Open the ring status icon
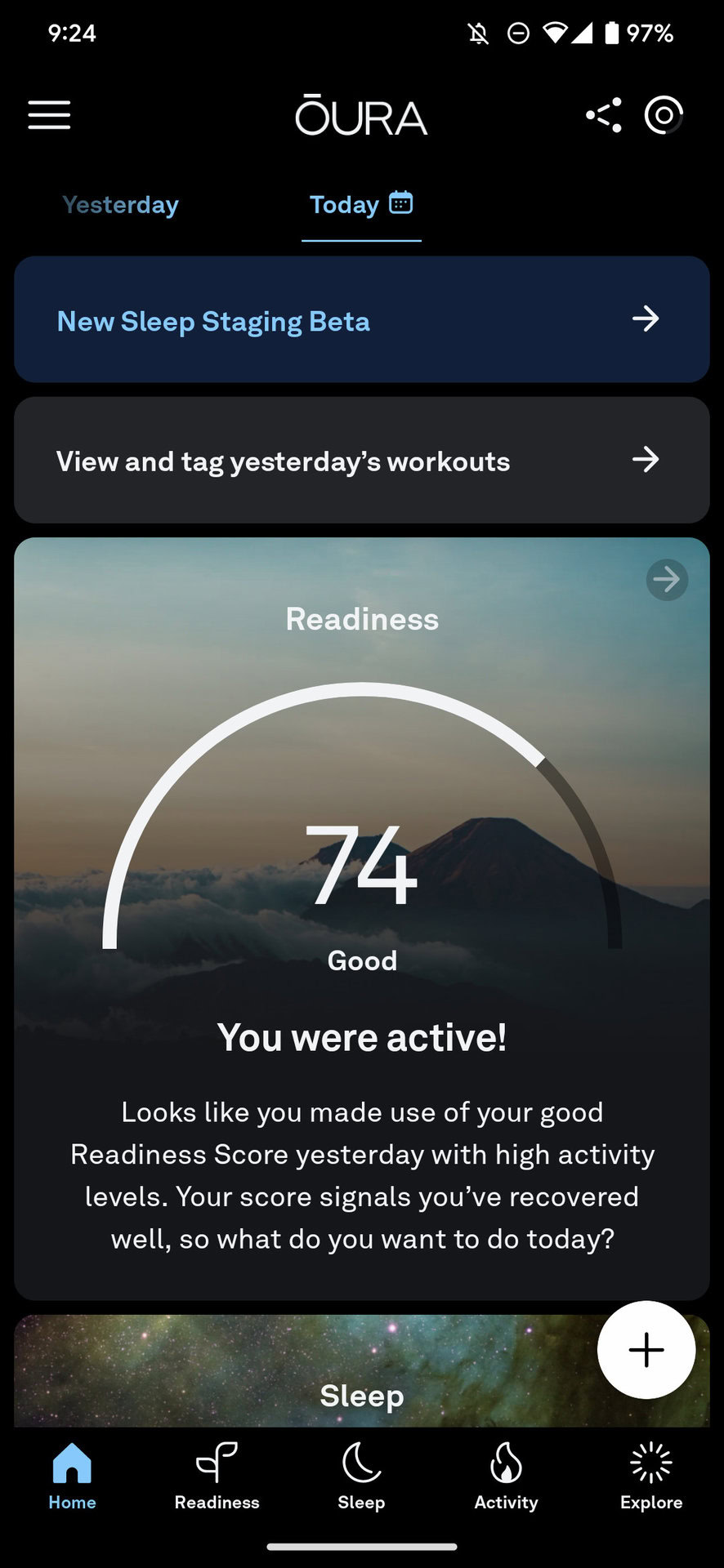 point(664,115)
